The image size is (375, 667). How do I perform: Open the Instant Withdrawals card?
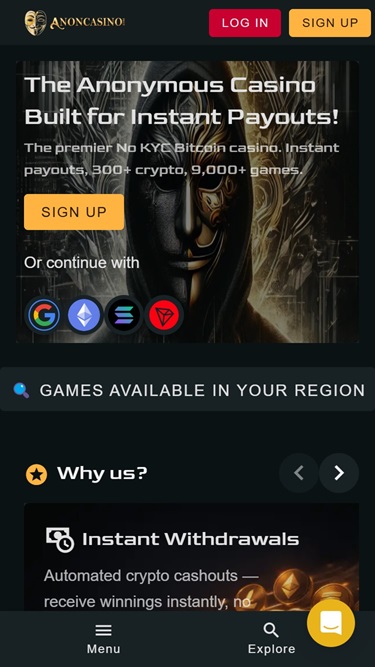point(191,557)
